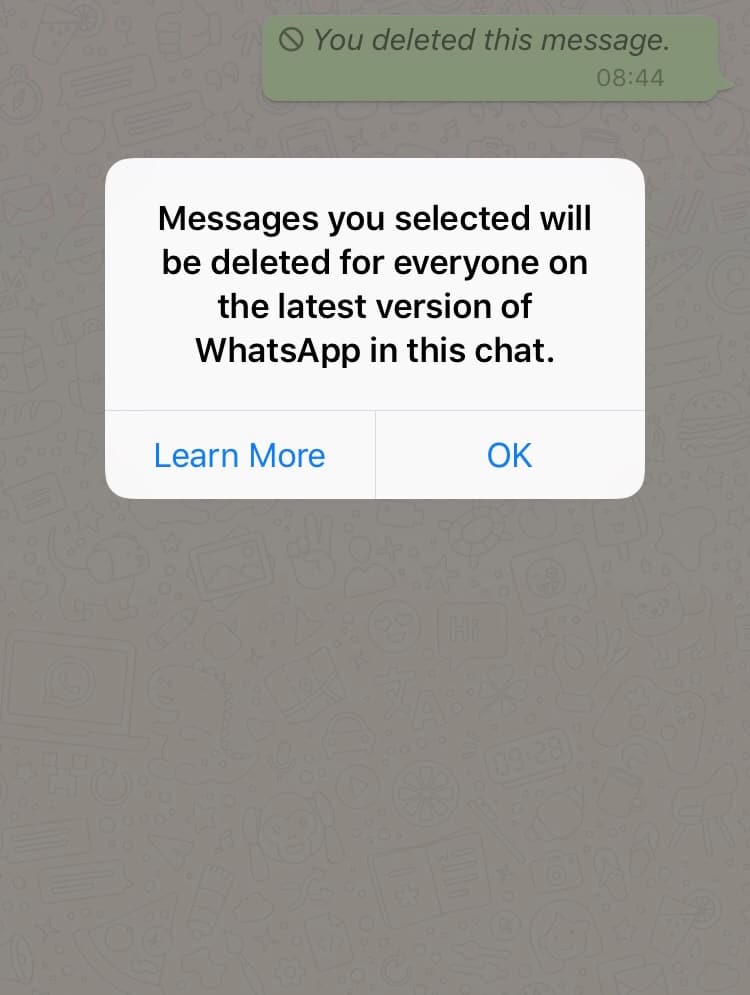This screenshot has height=995, width=750.
Task: Click the 08:44 timestamp on the message
Action: tap(629, 77)
